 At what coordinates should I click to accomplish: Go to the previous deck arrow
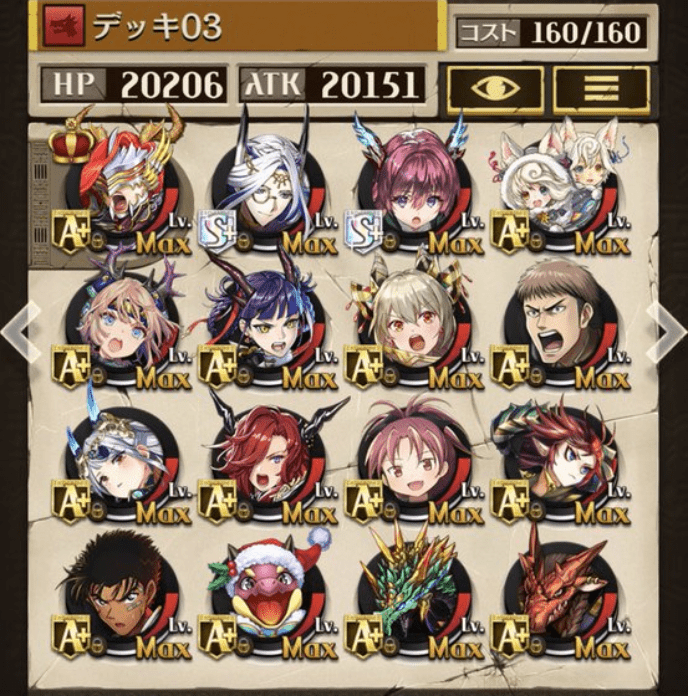point(24,330)
